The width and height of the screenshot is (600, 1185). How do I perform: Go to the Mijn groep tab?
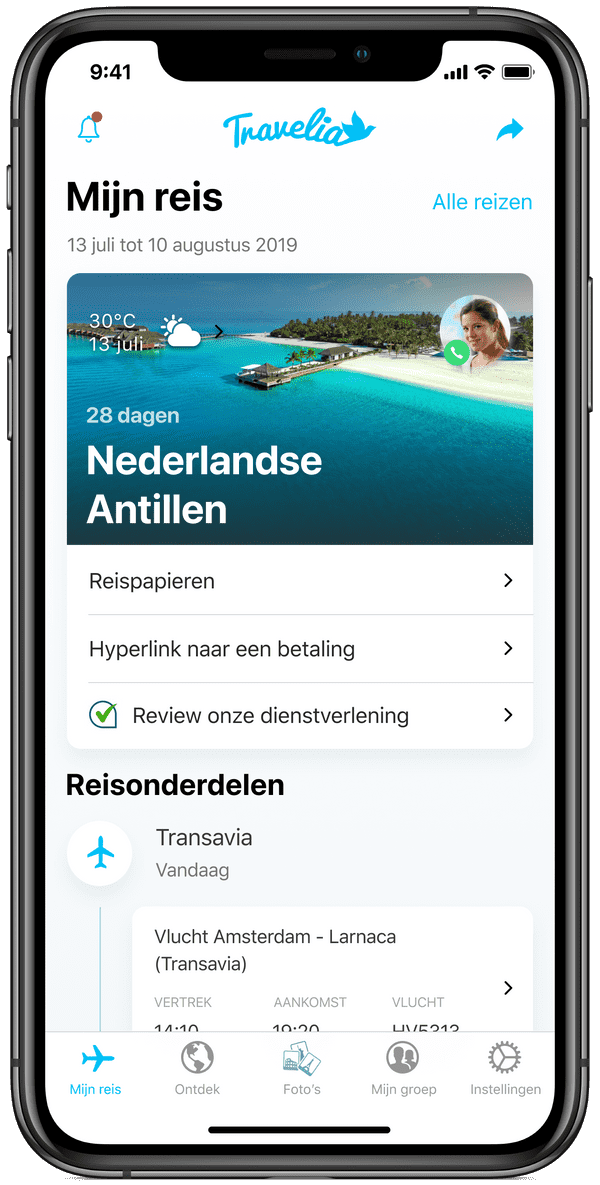click(403, 1068)
